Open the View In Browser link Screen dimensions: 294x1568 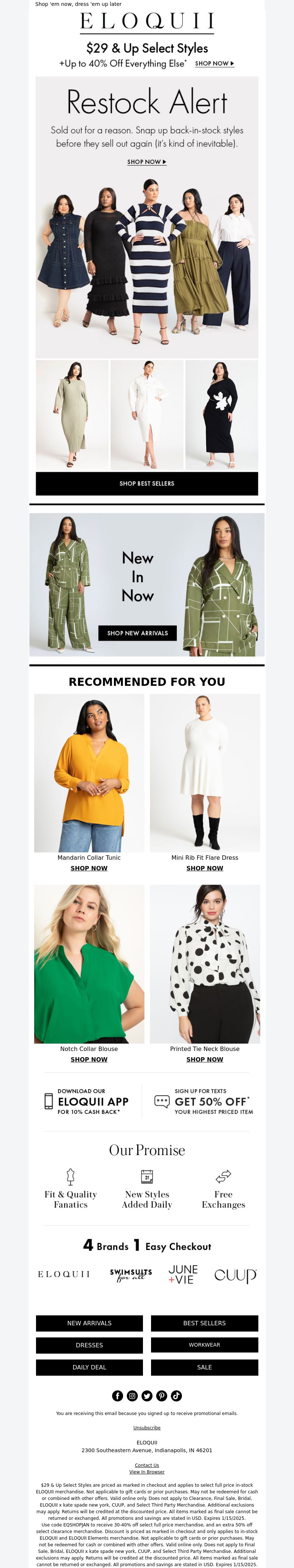pos(147,1472)
